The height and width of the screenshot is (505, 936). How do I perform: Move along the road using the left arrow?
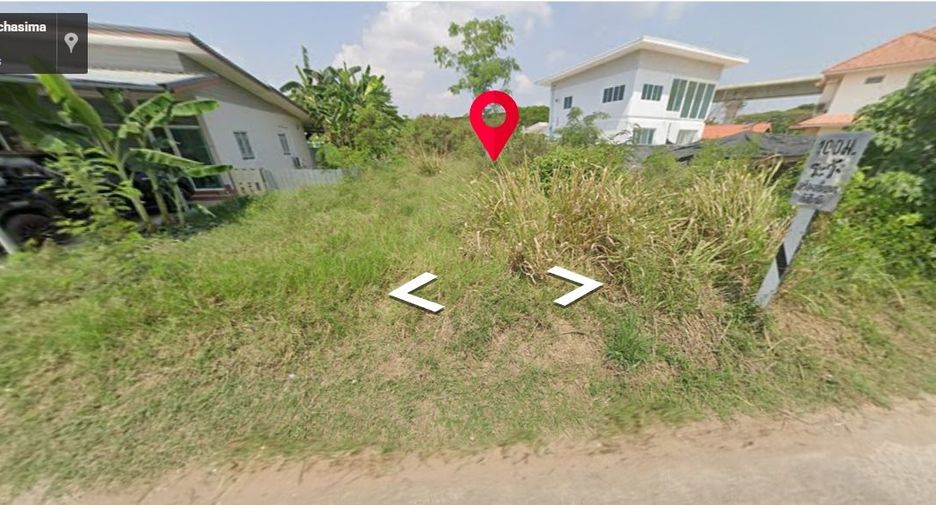(416, 292)
